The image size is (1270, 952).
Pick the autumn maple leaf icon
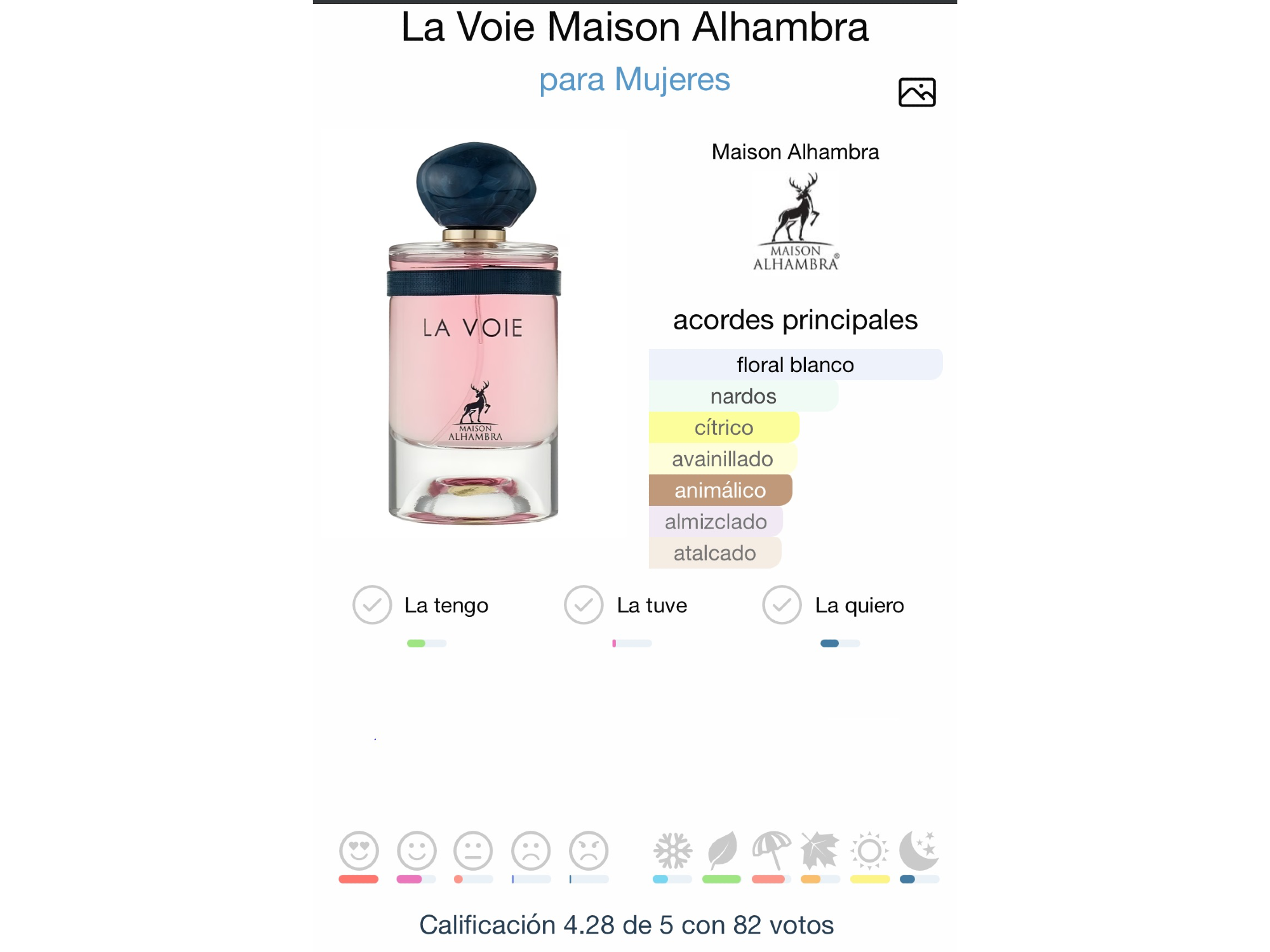[820, 850]
